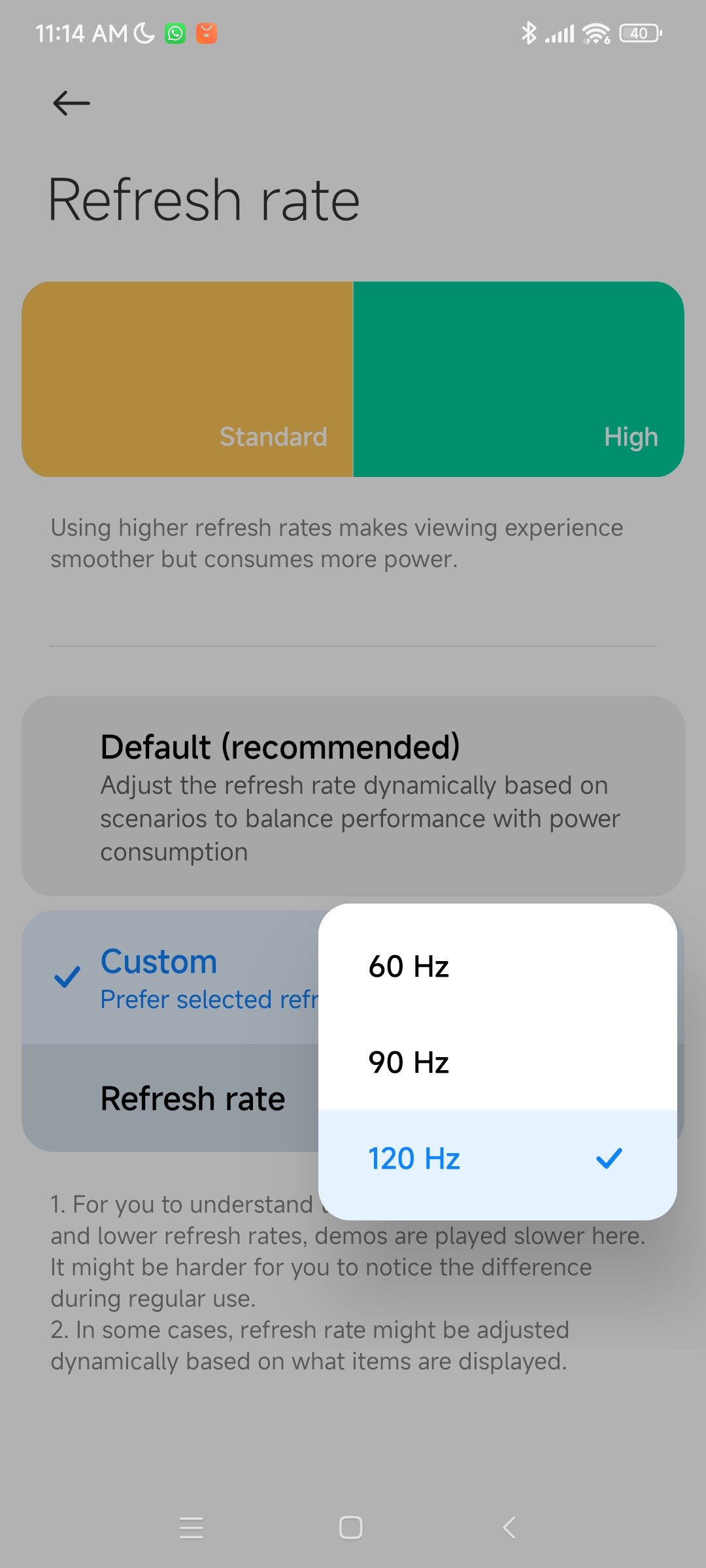Select Default (recommended) mode
The image size is (706, 1568).
click(353, 796)
